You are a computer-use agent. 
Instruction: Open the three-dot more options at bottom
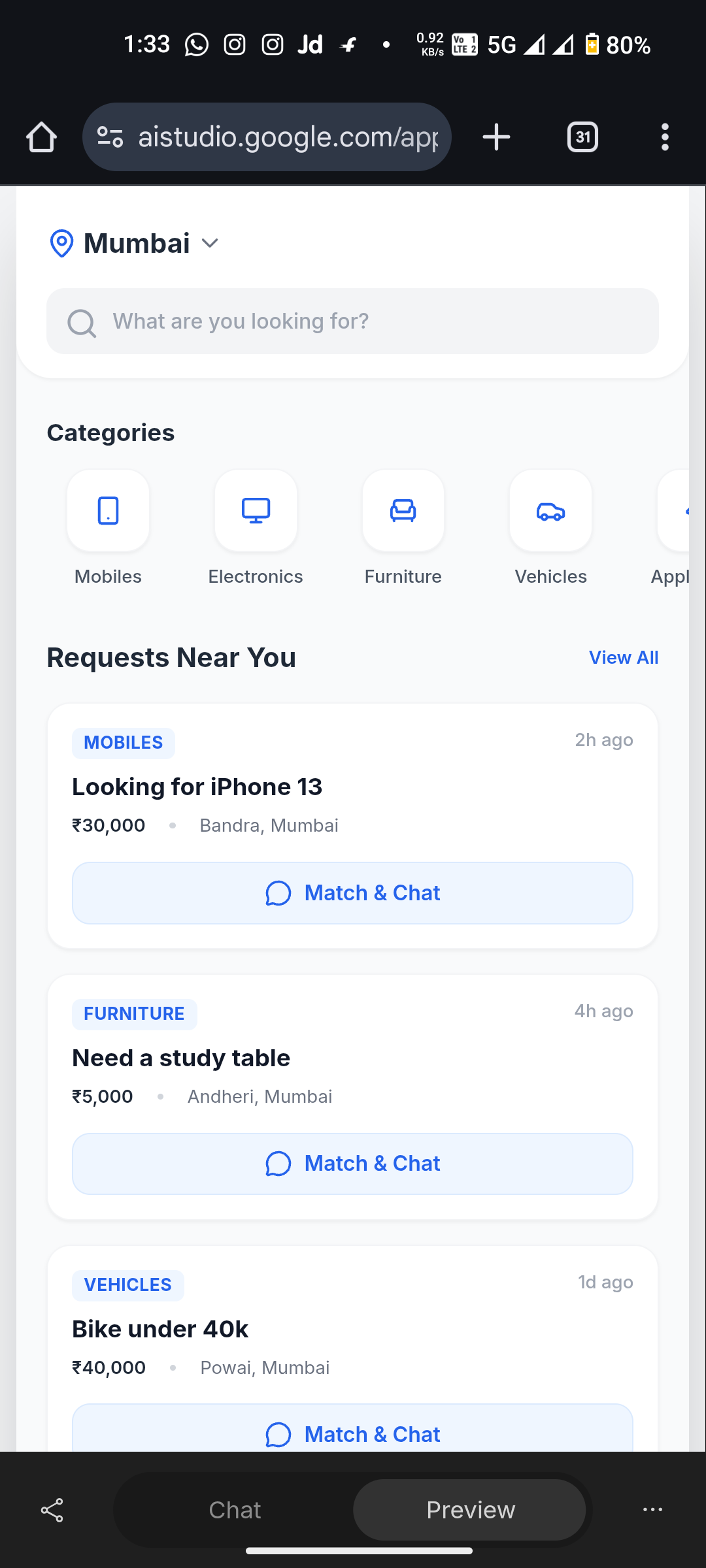click(x=652, y=1510)
